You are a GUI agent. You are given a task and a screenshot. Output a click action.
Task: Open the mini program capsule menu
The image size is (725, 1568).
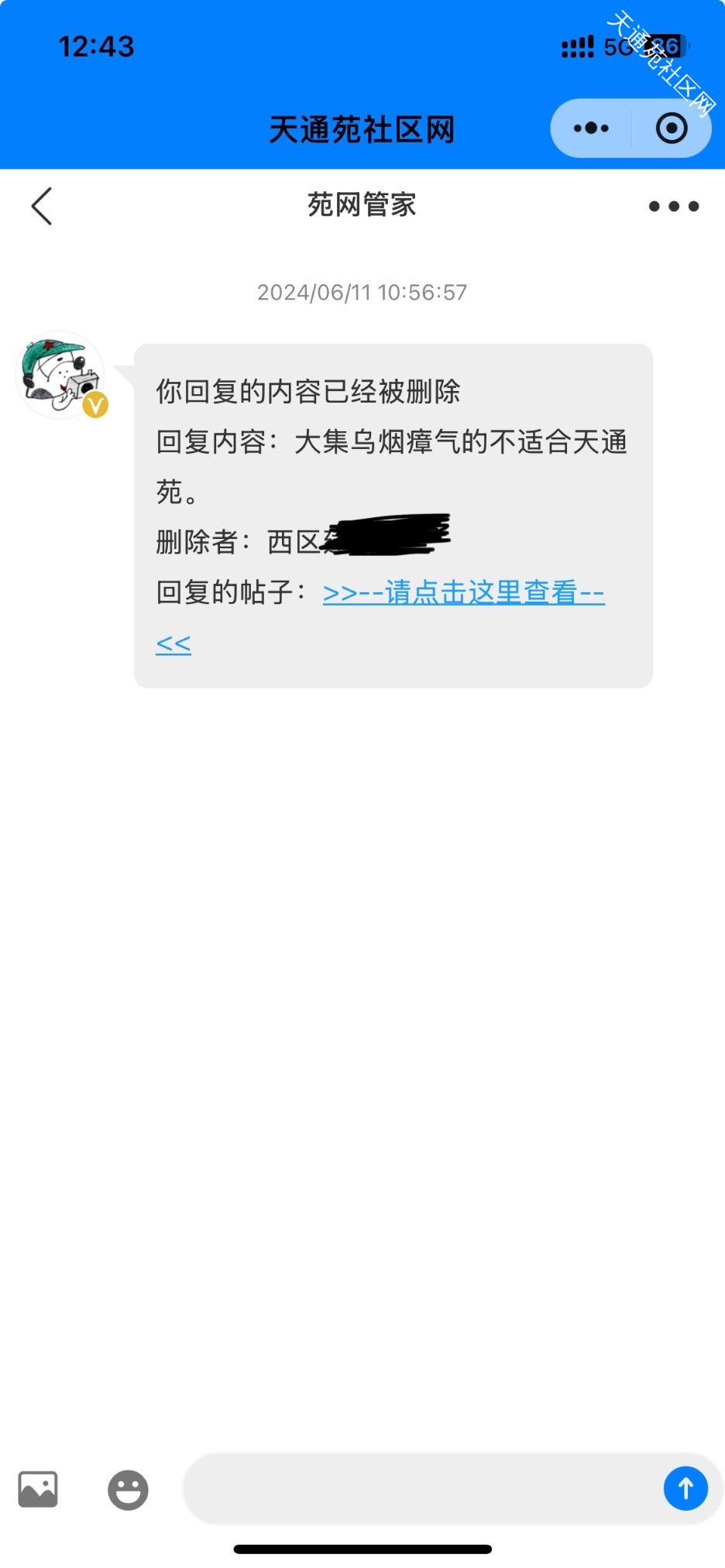click(x=591, y=129)
